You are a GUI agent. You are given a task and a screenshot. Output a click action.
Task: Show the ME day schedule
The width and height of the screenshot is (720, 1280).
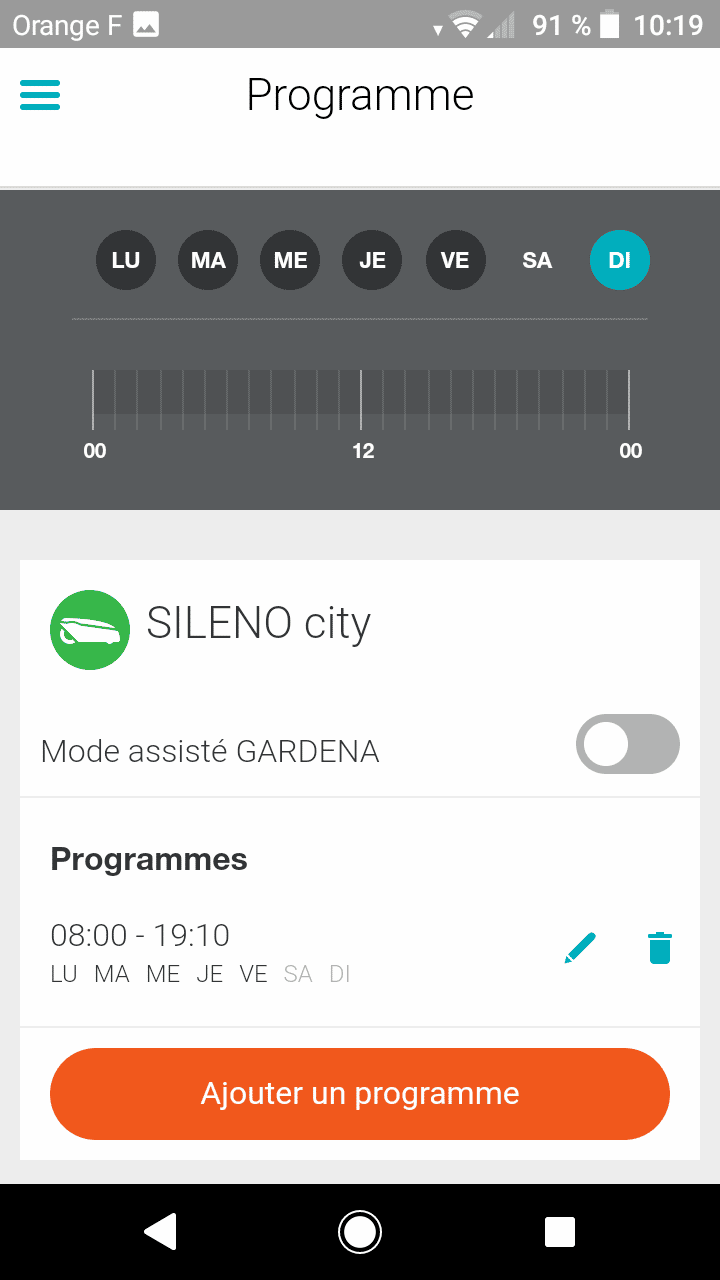click(x=290, y=261)
